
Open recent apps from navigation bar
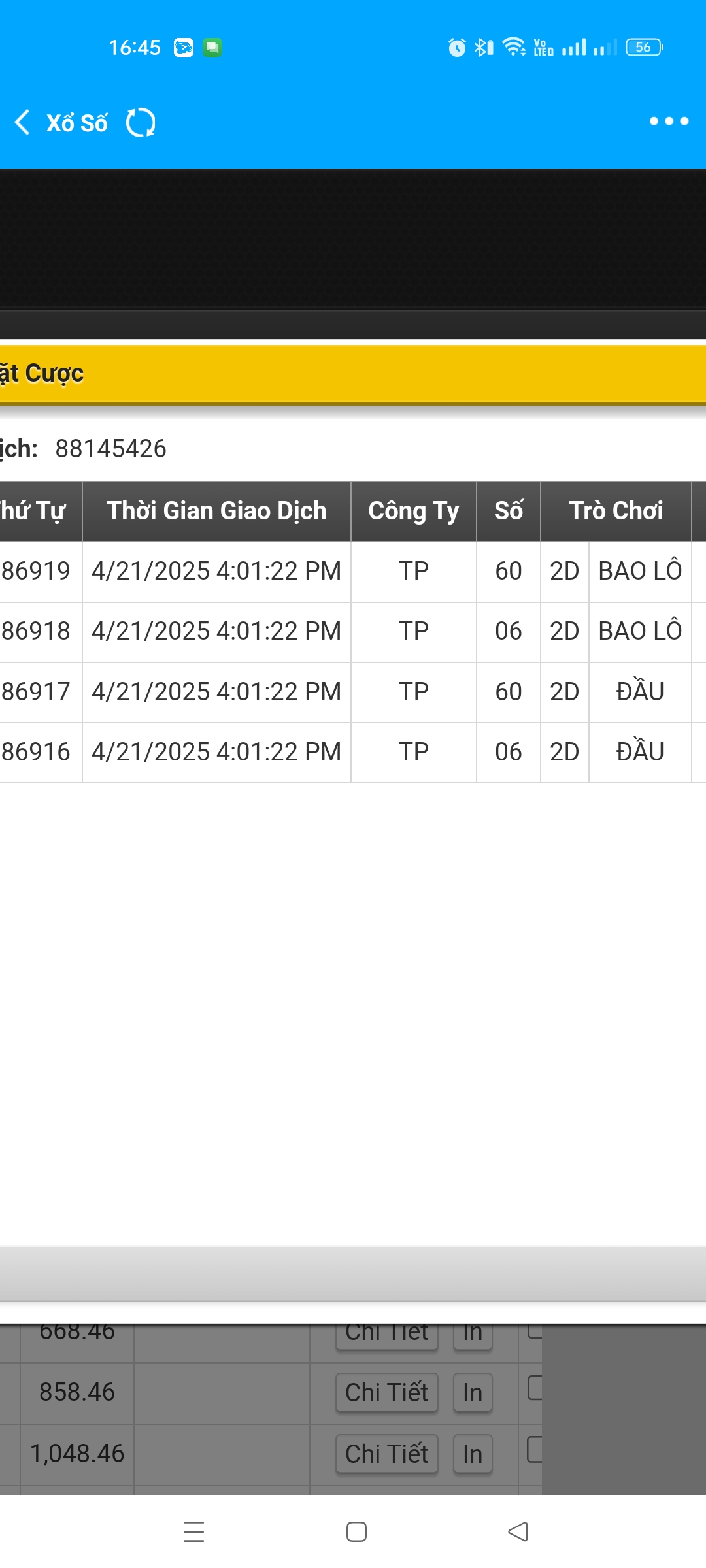tap(193, 1531)
